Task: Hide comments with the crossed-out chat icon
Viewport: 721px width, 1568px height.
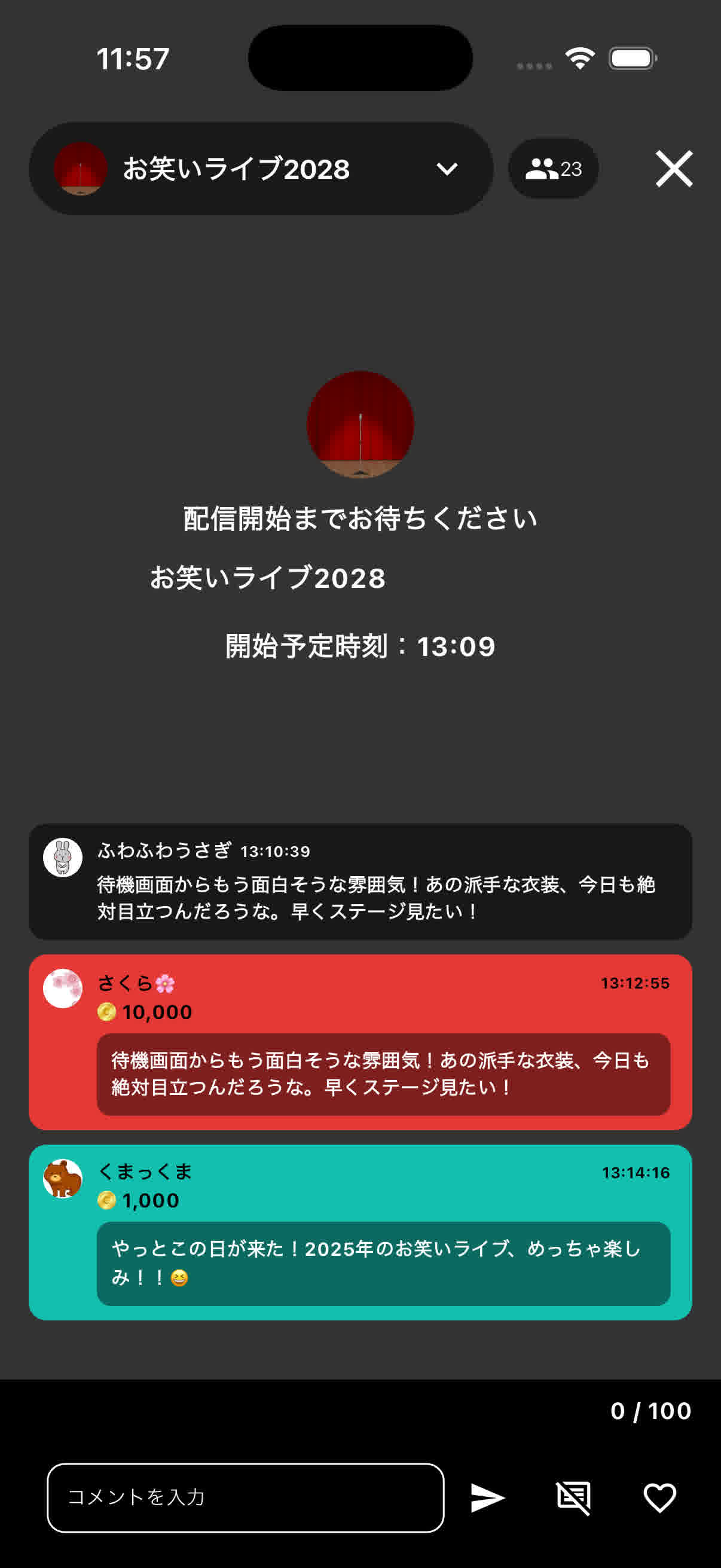Action: click(573, 1497)
